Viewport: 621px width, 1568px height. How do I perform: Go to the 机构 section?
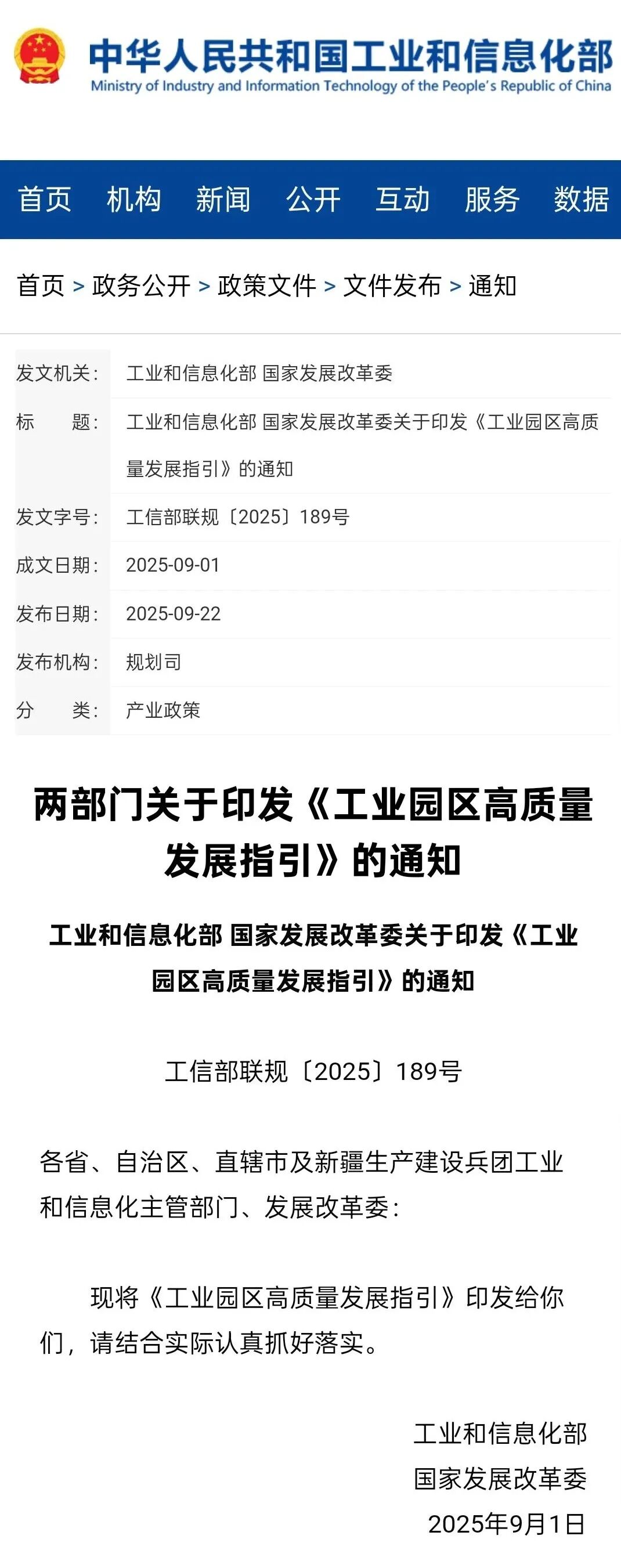[x=134, y=200]
